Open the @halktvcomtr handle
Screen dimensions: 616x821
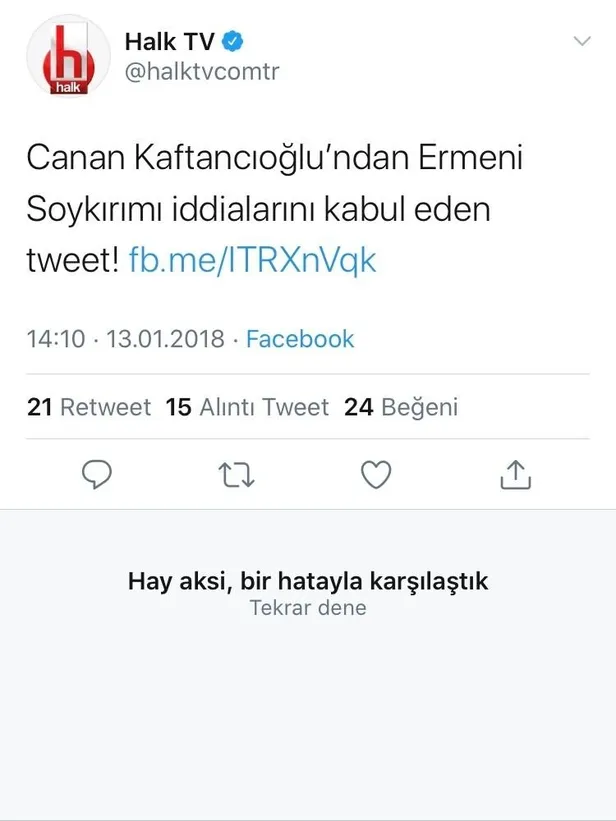coord(202,72)
